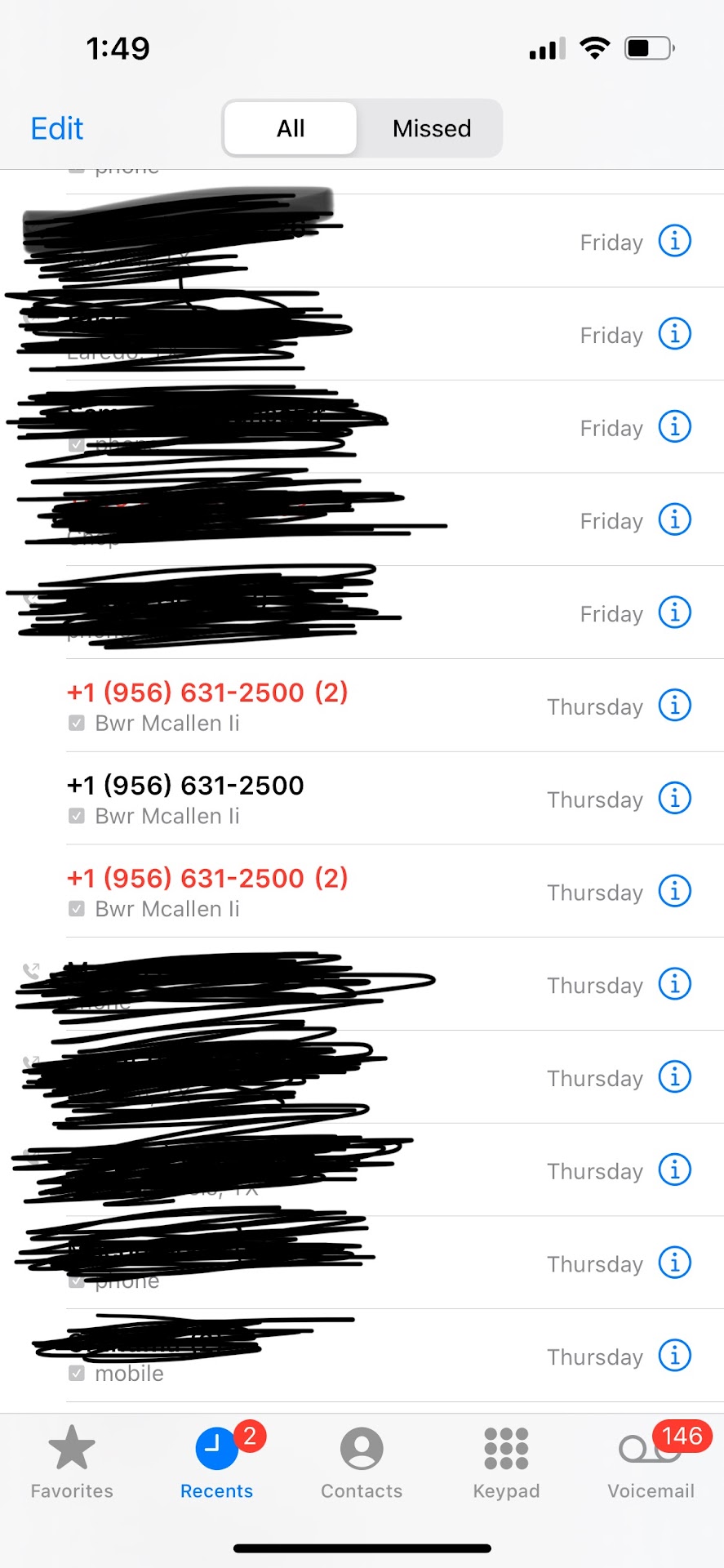
Task: View info for the Thursday mobile call
Action: pyautogui.click(x=674, y=1356)
